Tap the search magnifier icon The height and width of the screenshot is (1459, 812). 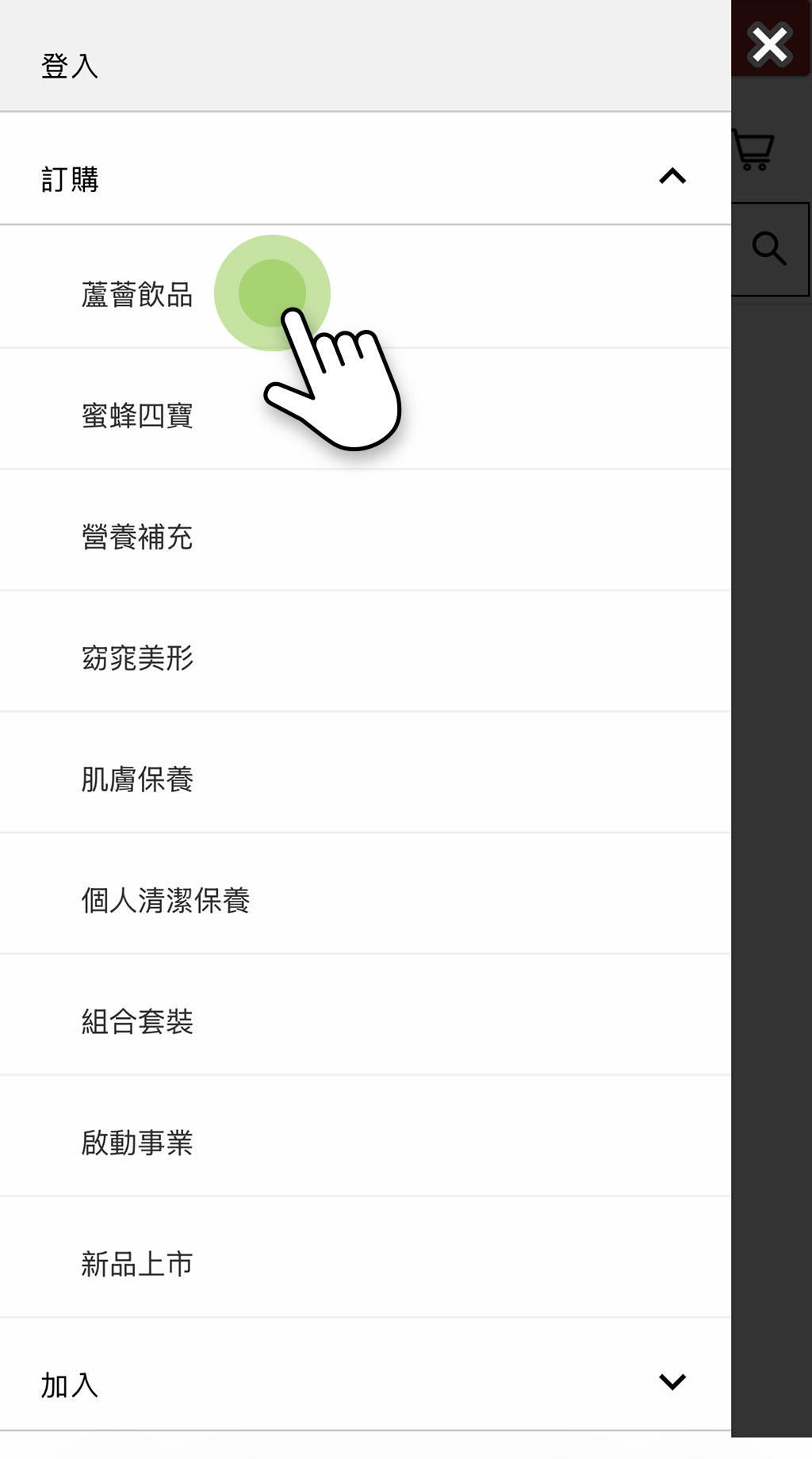coord(768,248)
